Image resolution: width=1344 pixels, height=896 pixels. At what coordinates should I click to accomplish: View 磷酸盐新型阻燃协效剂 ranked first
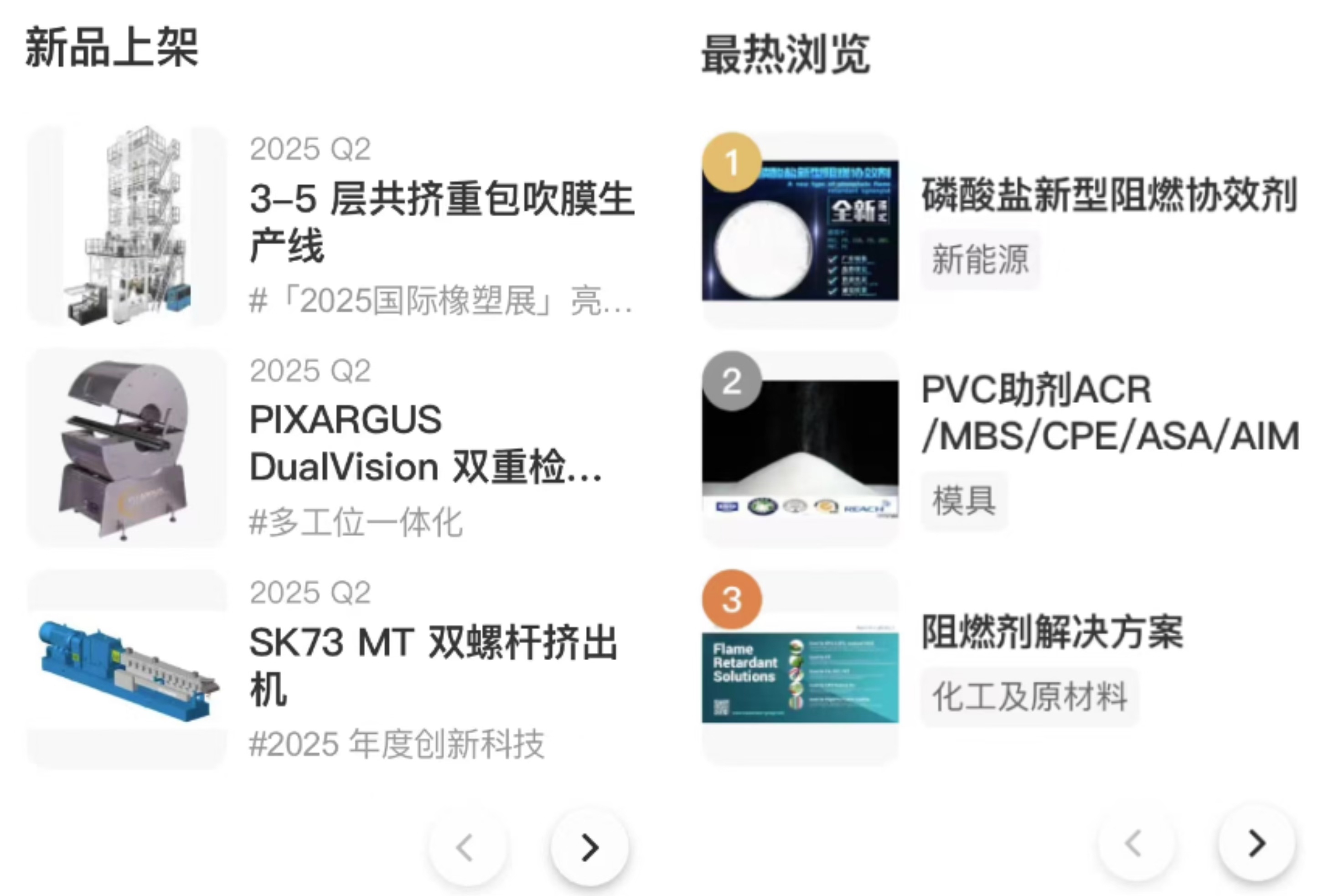(x=1109, y=196)
